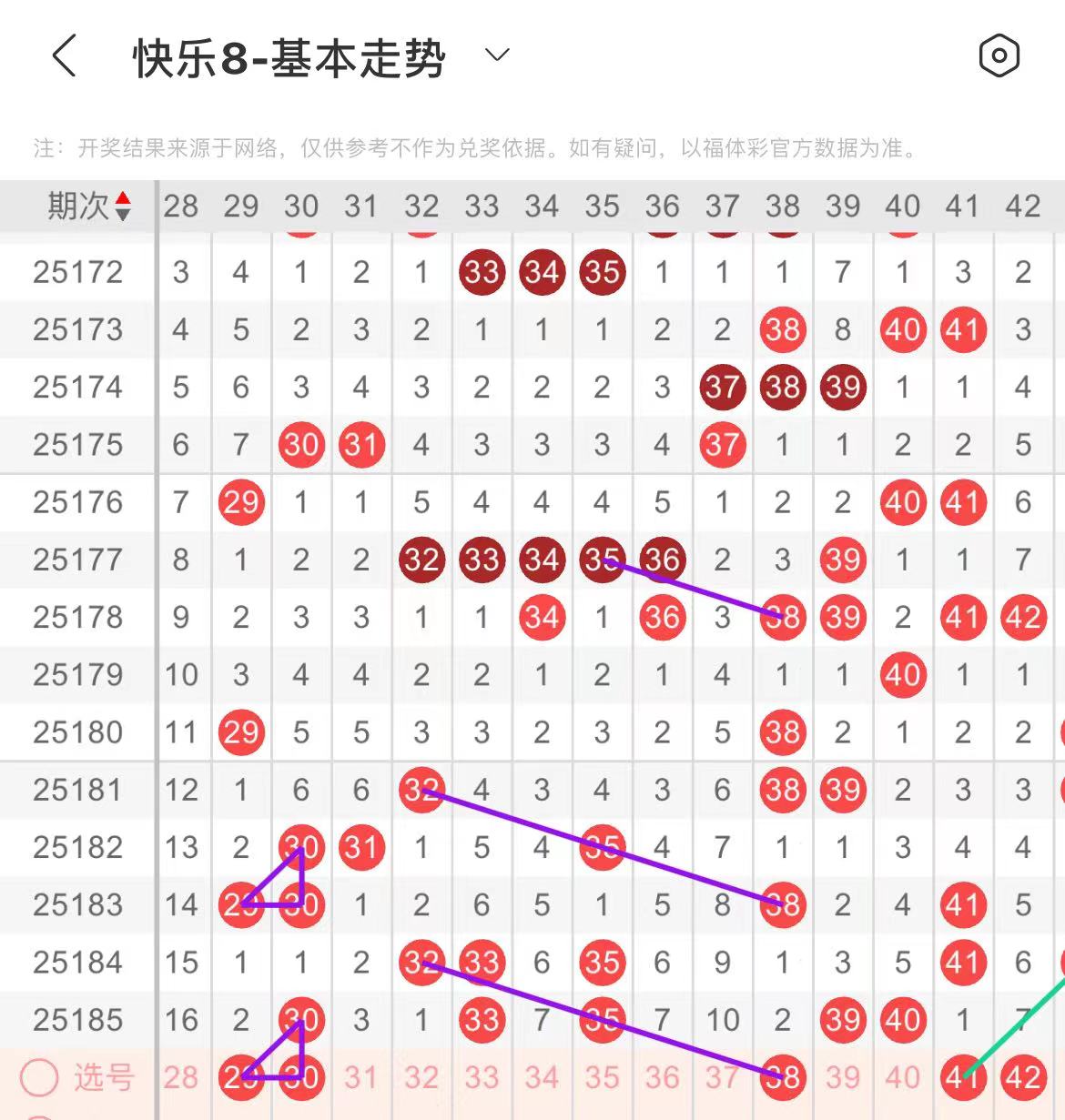This screenshot has width=1065, height=1120.
Task: Select number 31 in the 选号 row
Action: (x=361, y=1078)
